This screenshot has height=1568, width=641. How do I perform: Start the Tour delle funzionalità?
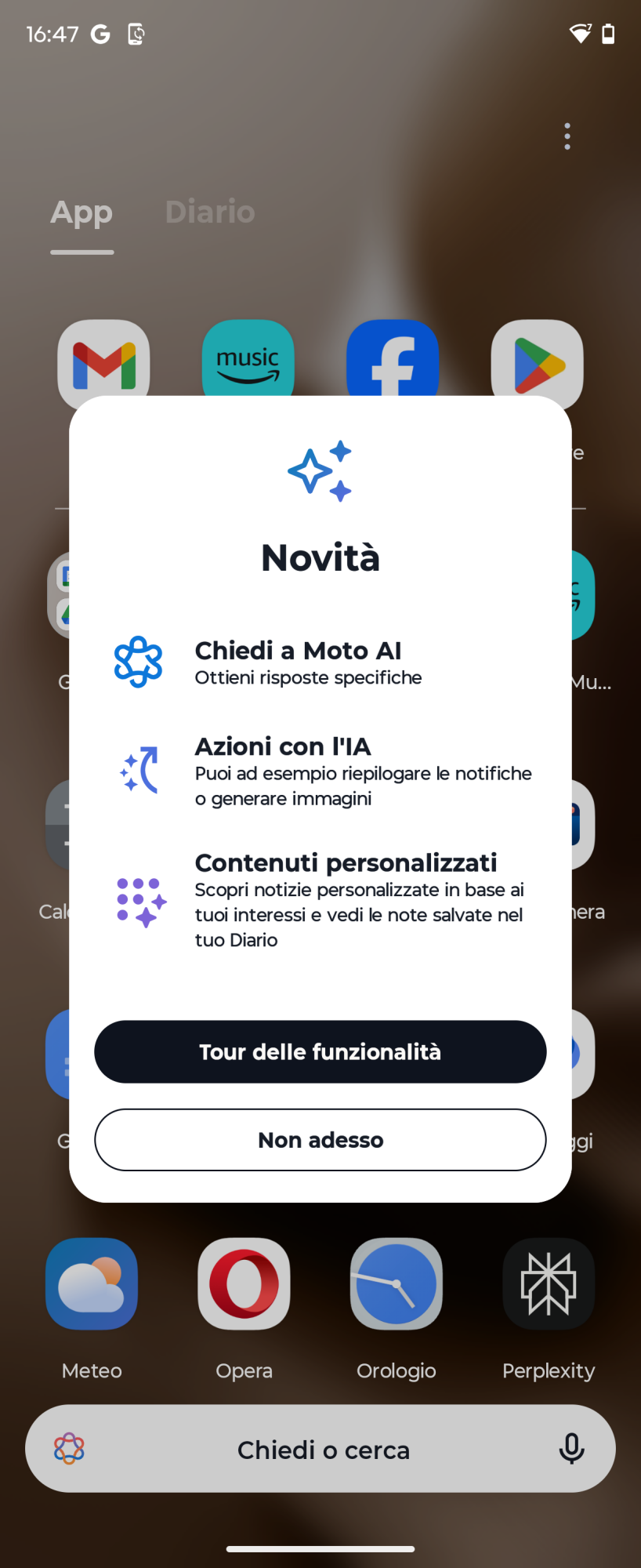pos(320,1051)
